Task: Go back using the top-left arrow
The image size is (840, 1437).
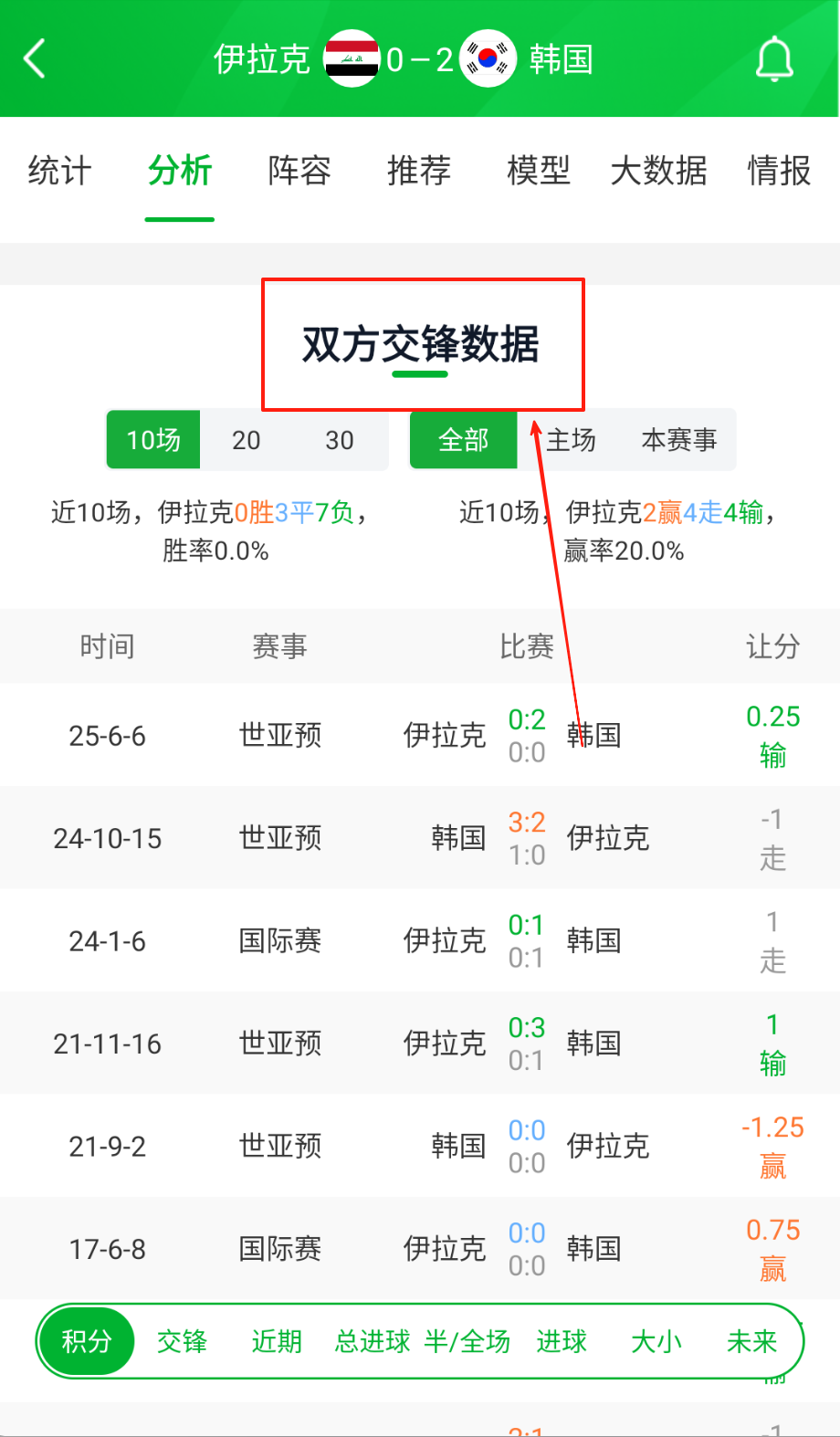Action: 35,59
